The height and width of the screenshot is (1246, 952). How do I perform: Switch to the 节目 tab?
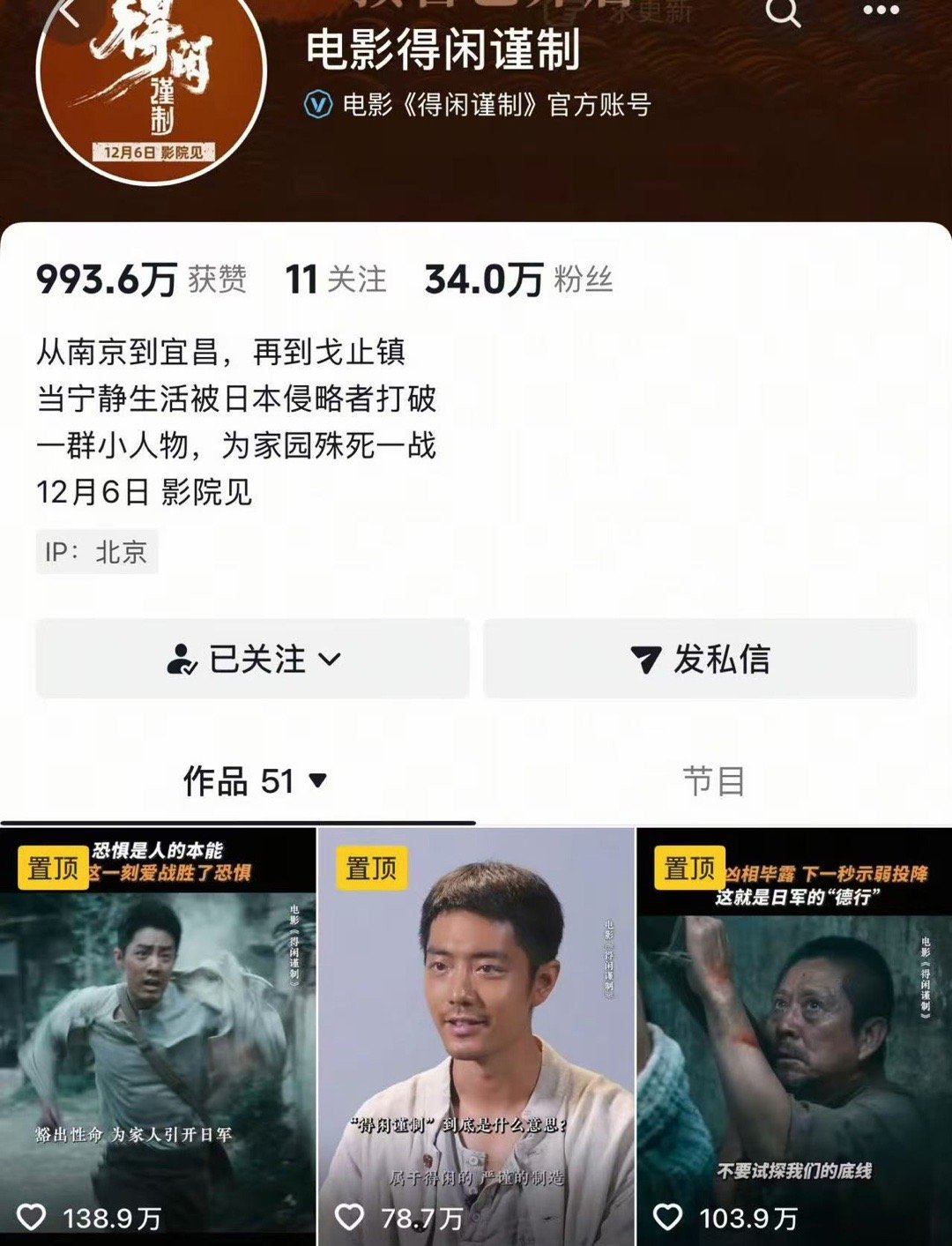pyautogui.click(x=714, y=780)
